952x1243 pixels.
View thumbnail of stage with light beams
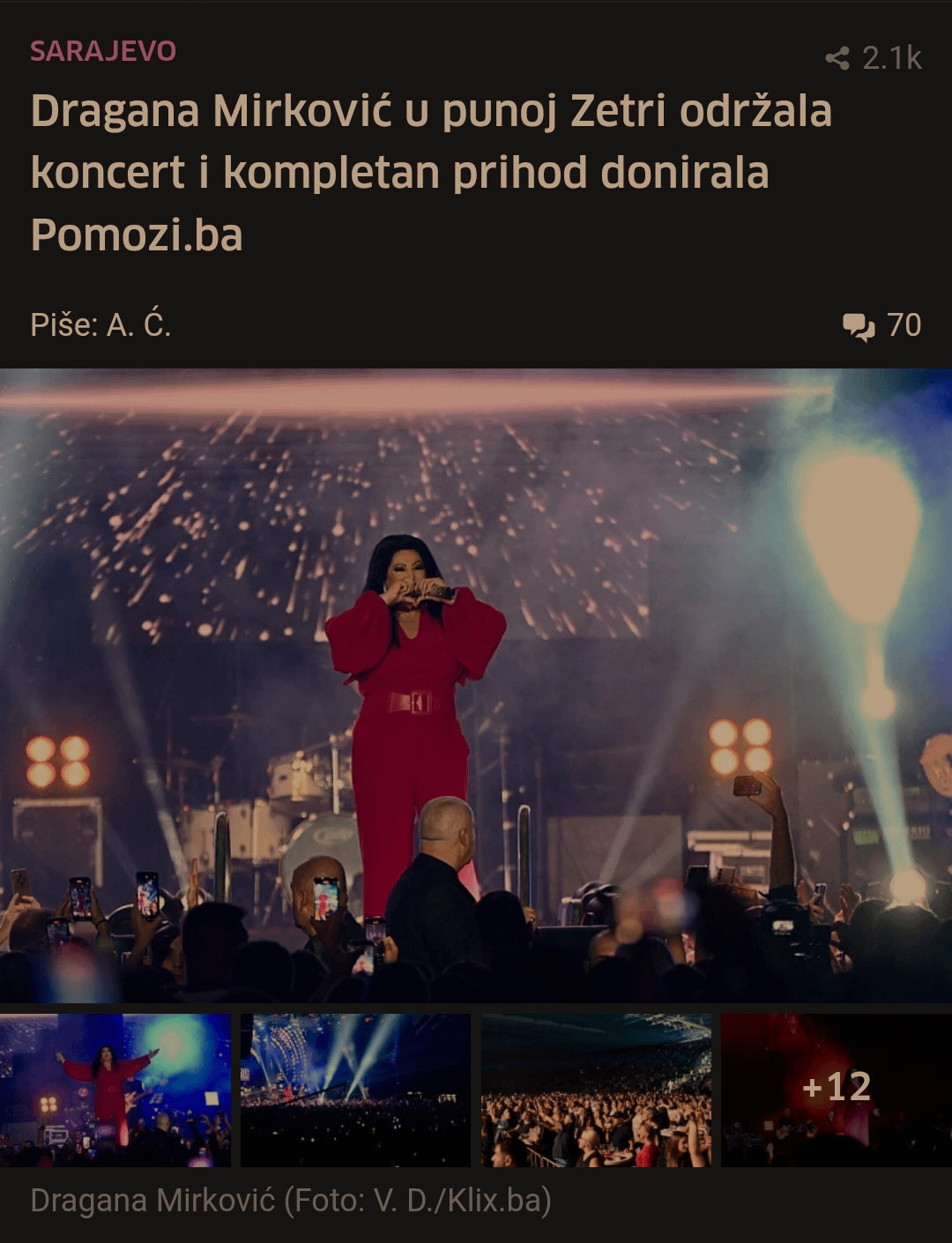click(355, 1090)
